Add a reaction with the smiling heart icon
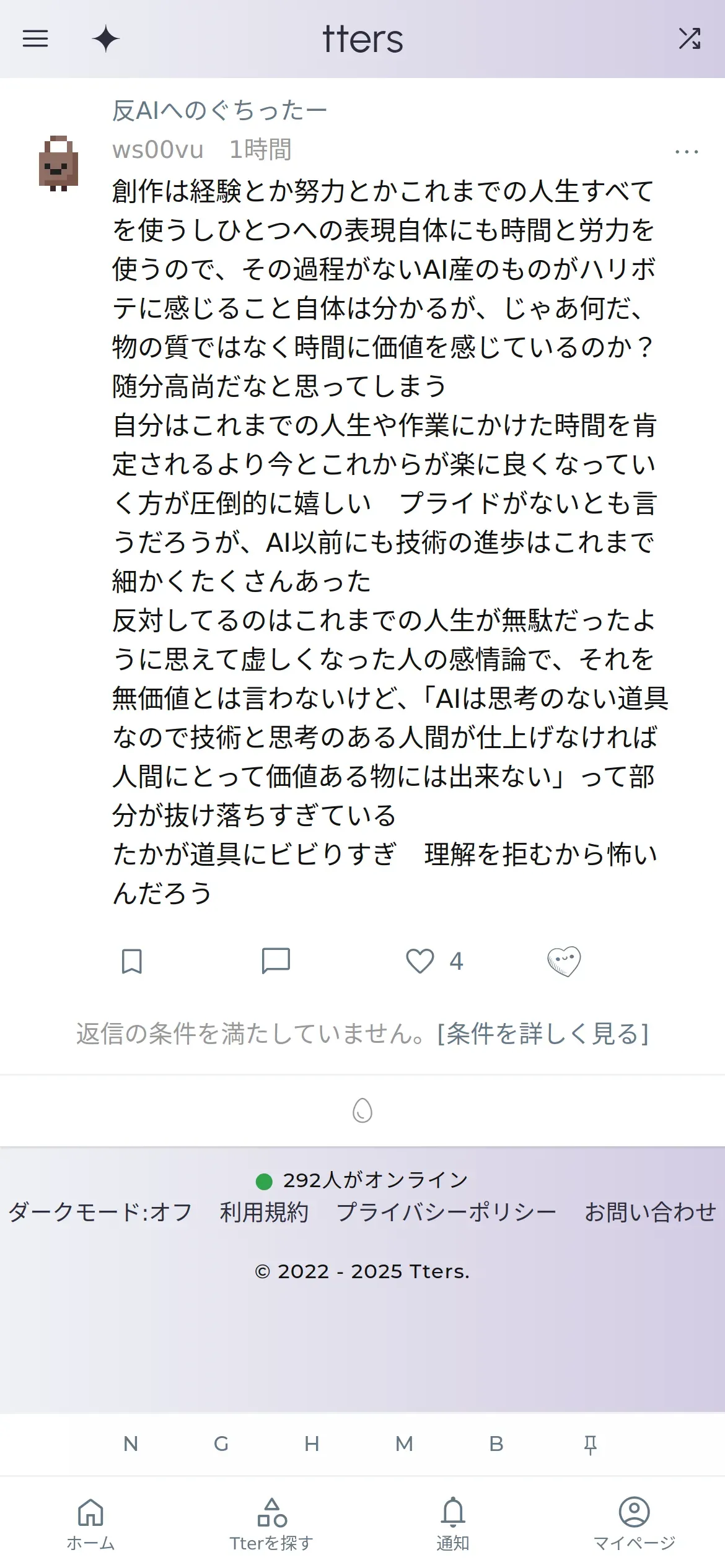This screenshot has height=1568, width=725. (564, 961)
